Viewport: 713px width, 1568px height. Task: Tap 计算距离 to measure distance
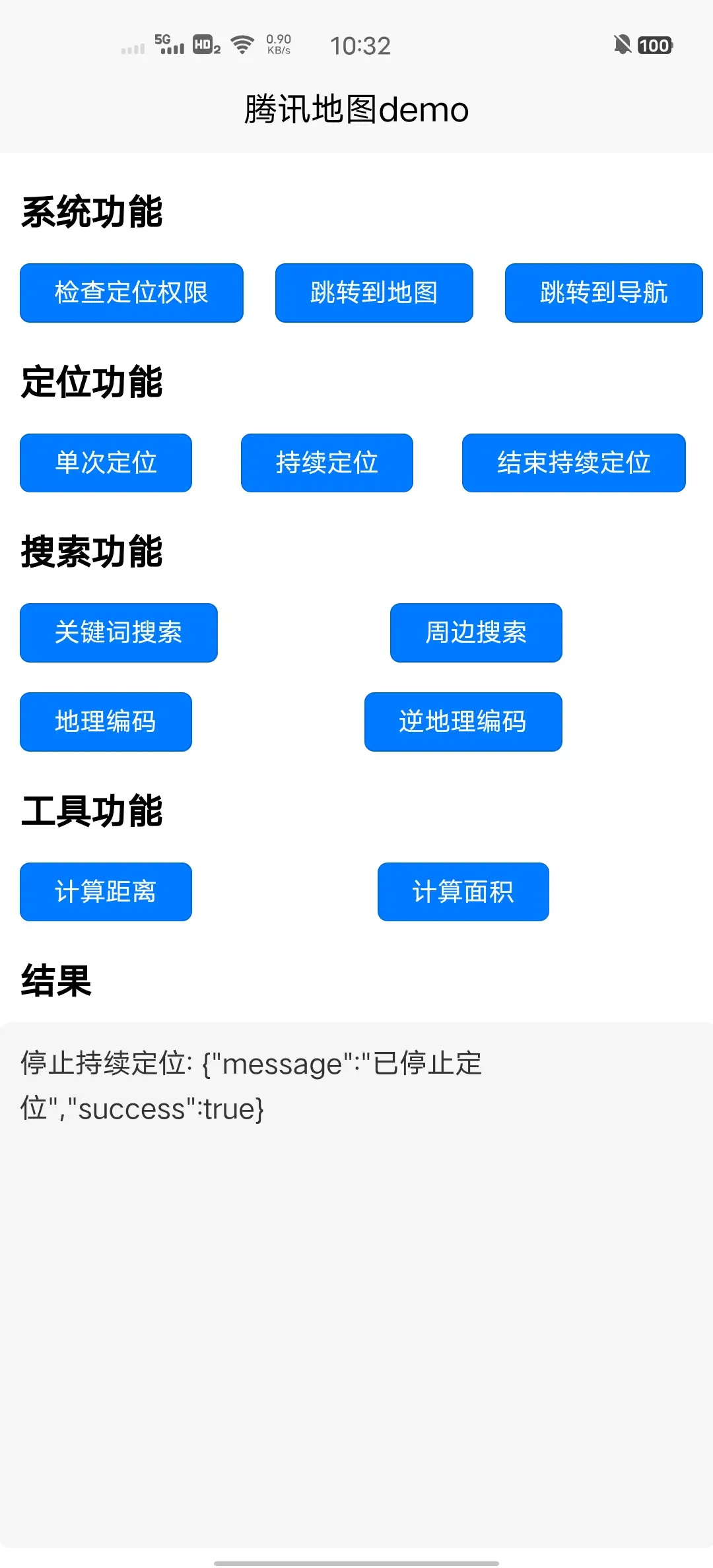pos(106,892)
